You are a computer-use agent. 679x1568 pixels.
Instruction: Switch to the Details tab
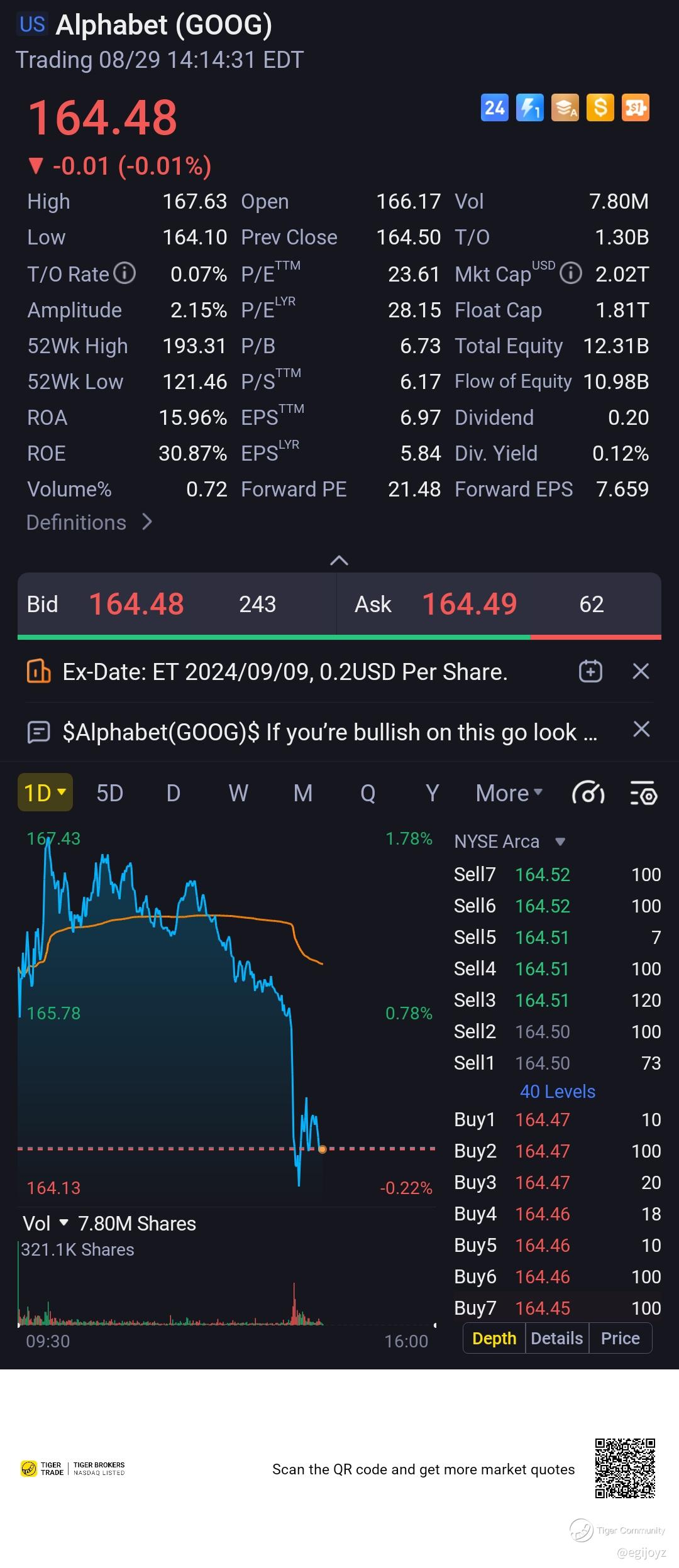[x=556, y=1339]
